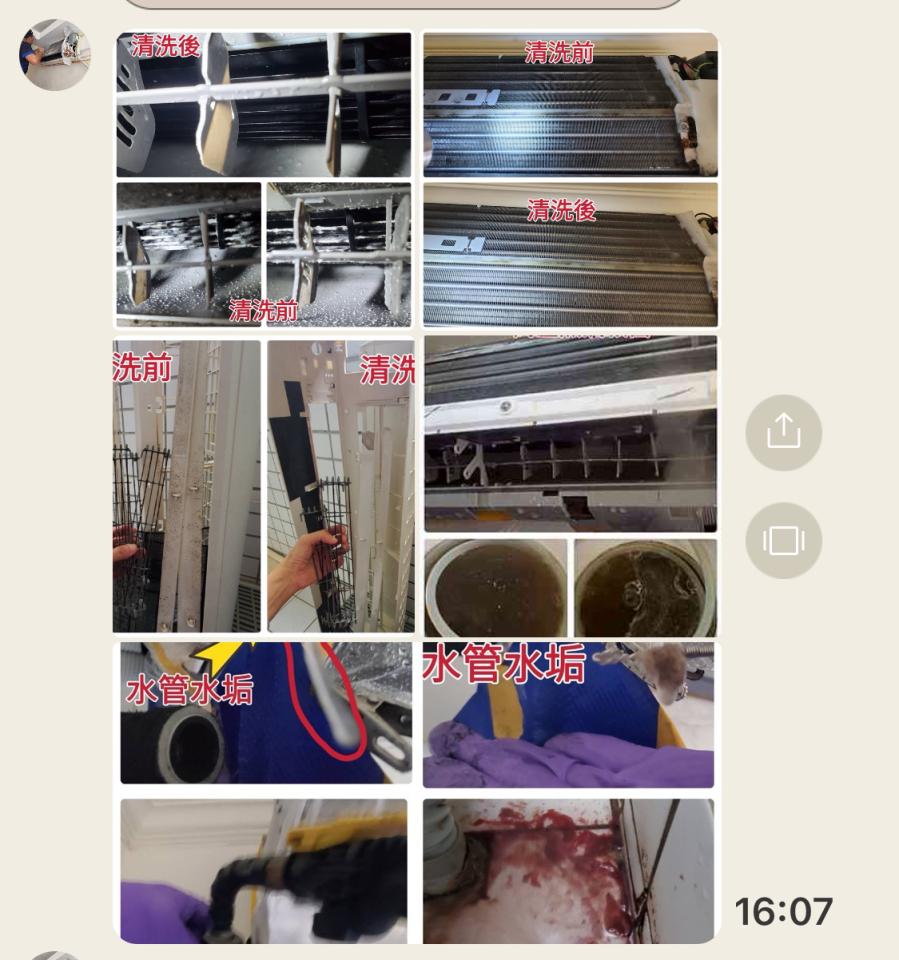Open the sender's profile avatar
Screen dimensions: 899x960
click(54, 54)
